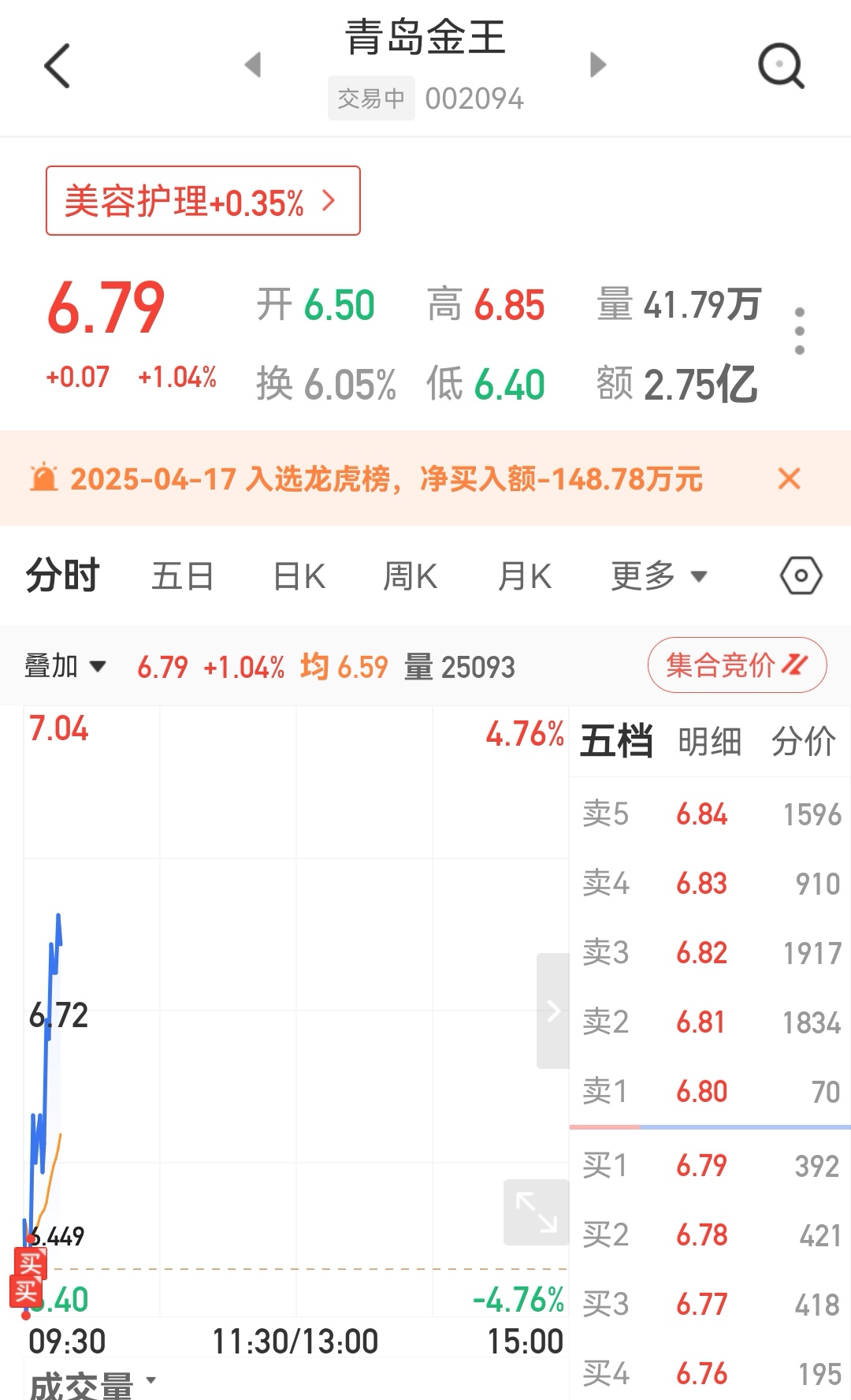
Task: Switch to the previous stock
Action: point(253,65)
